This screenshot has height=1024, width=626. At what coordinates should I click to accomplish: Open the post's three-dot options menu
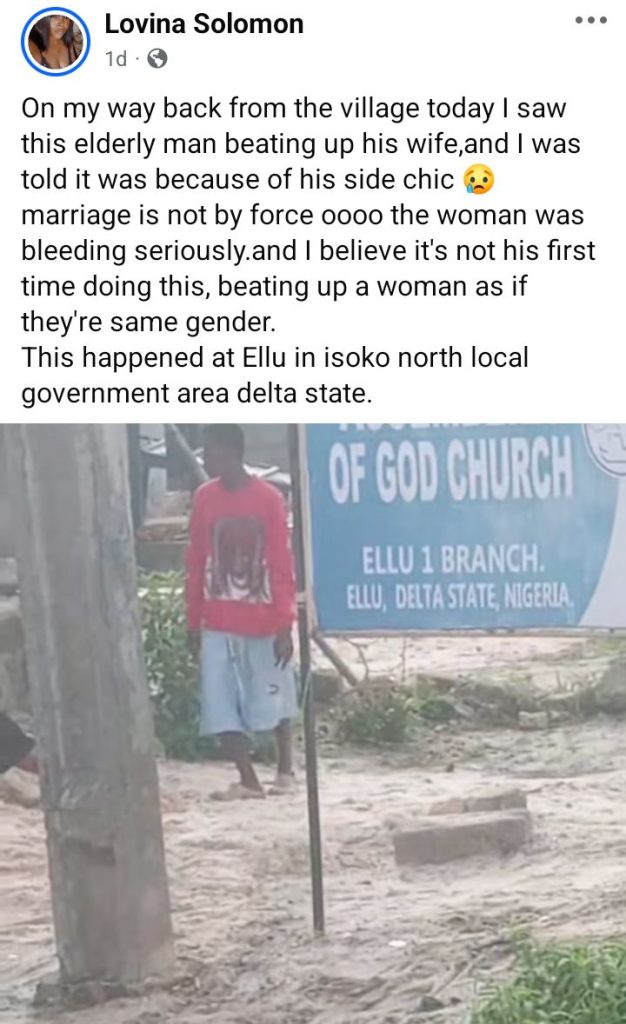coord(591,20)
